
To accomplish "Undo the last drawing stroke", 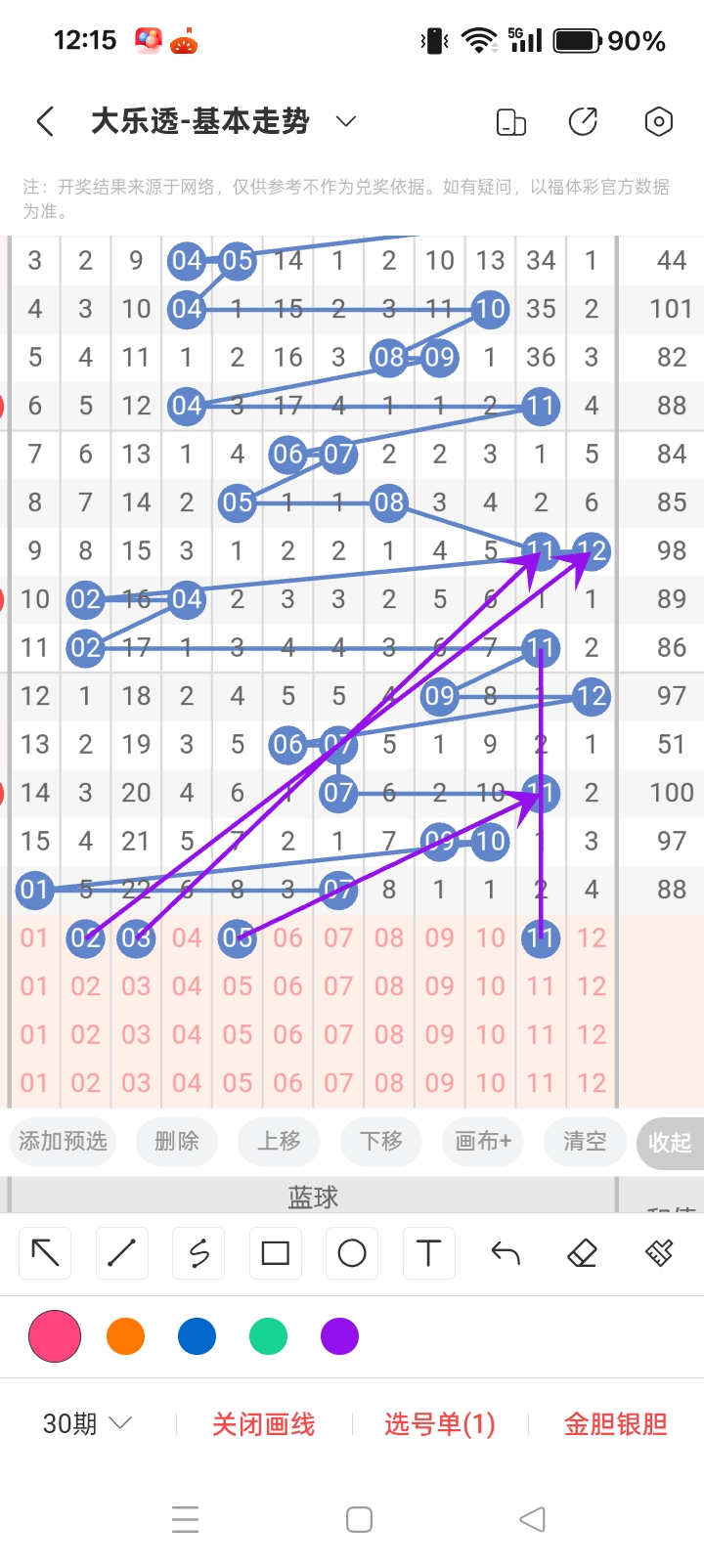I will [x=506, y=1253].
